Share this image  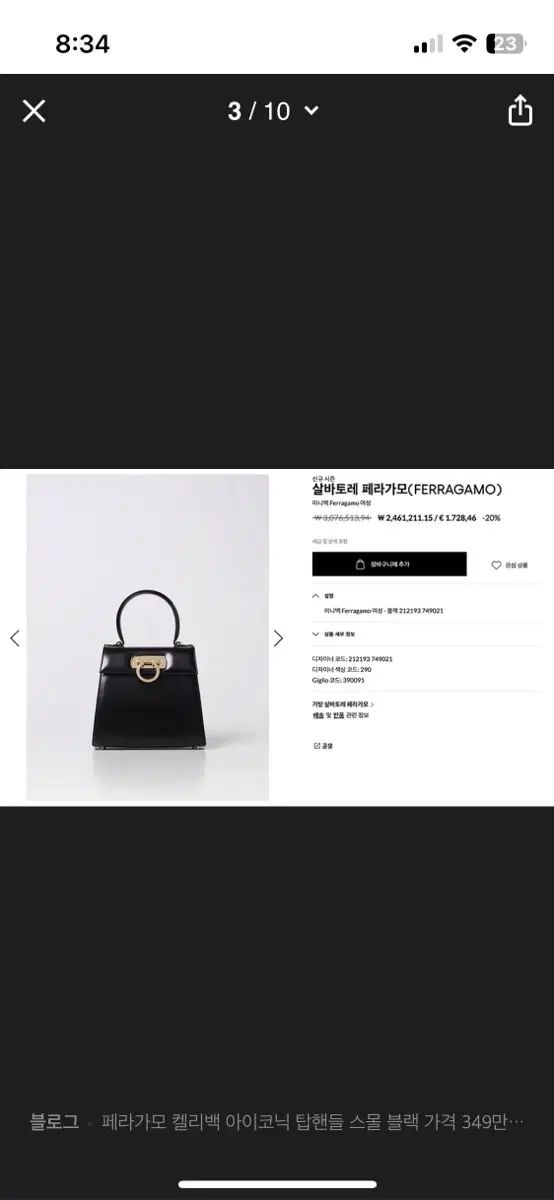(x=520, y=110)
